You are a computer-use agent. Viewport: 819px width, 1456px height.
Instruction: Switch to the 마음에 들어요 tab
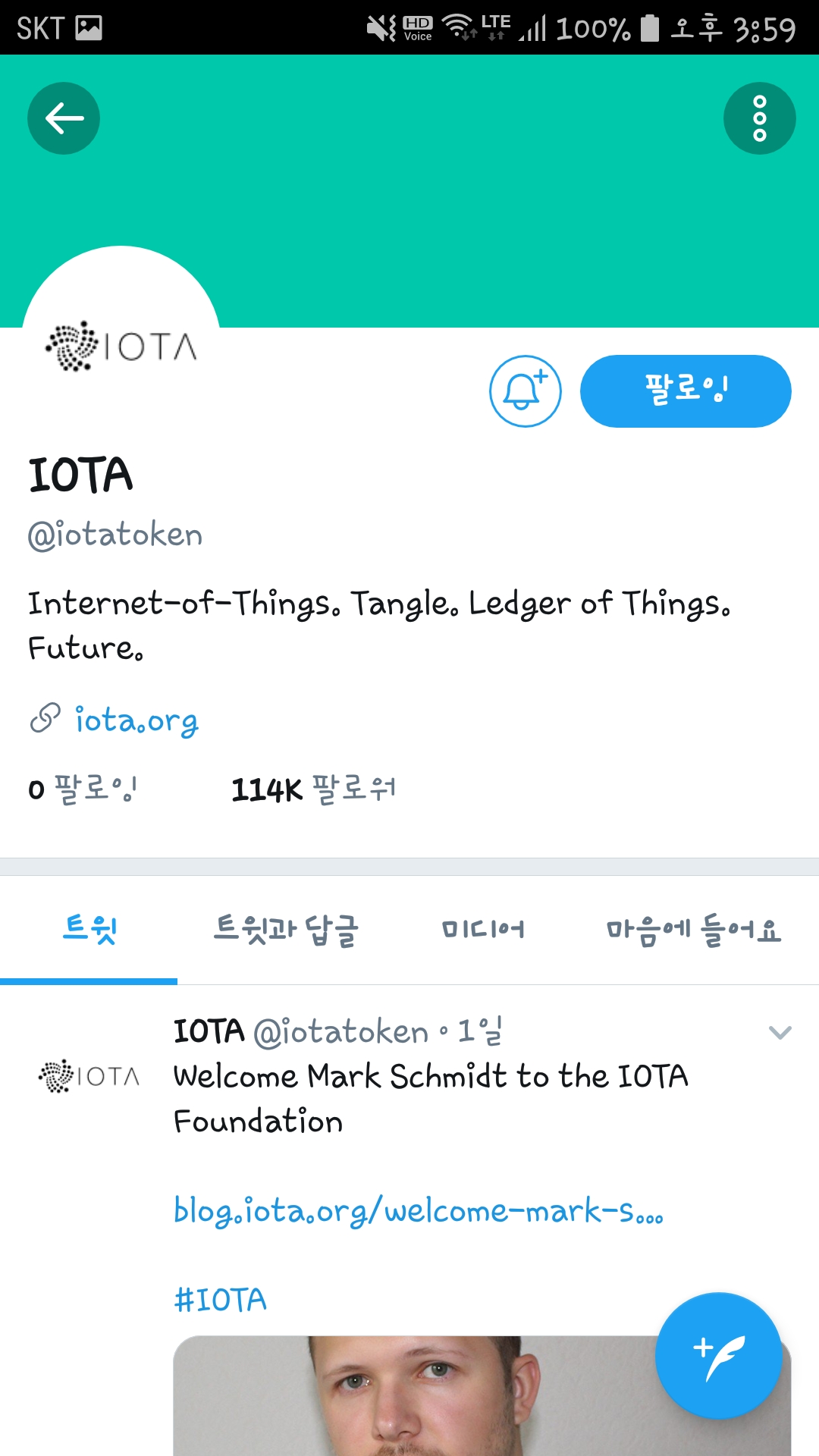693,930
